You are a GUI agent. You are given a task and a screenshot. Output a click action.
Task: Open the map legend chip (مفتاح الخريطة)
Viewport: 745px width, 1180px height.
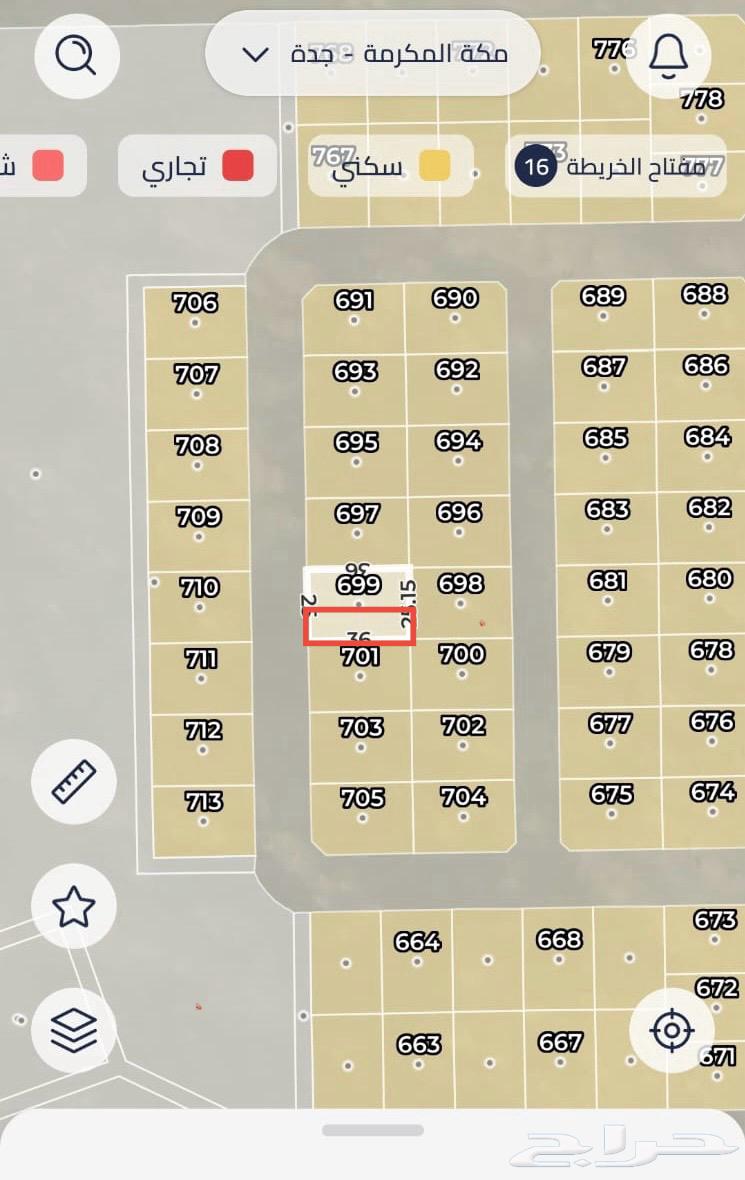click(x=614, y=166)
